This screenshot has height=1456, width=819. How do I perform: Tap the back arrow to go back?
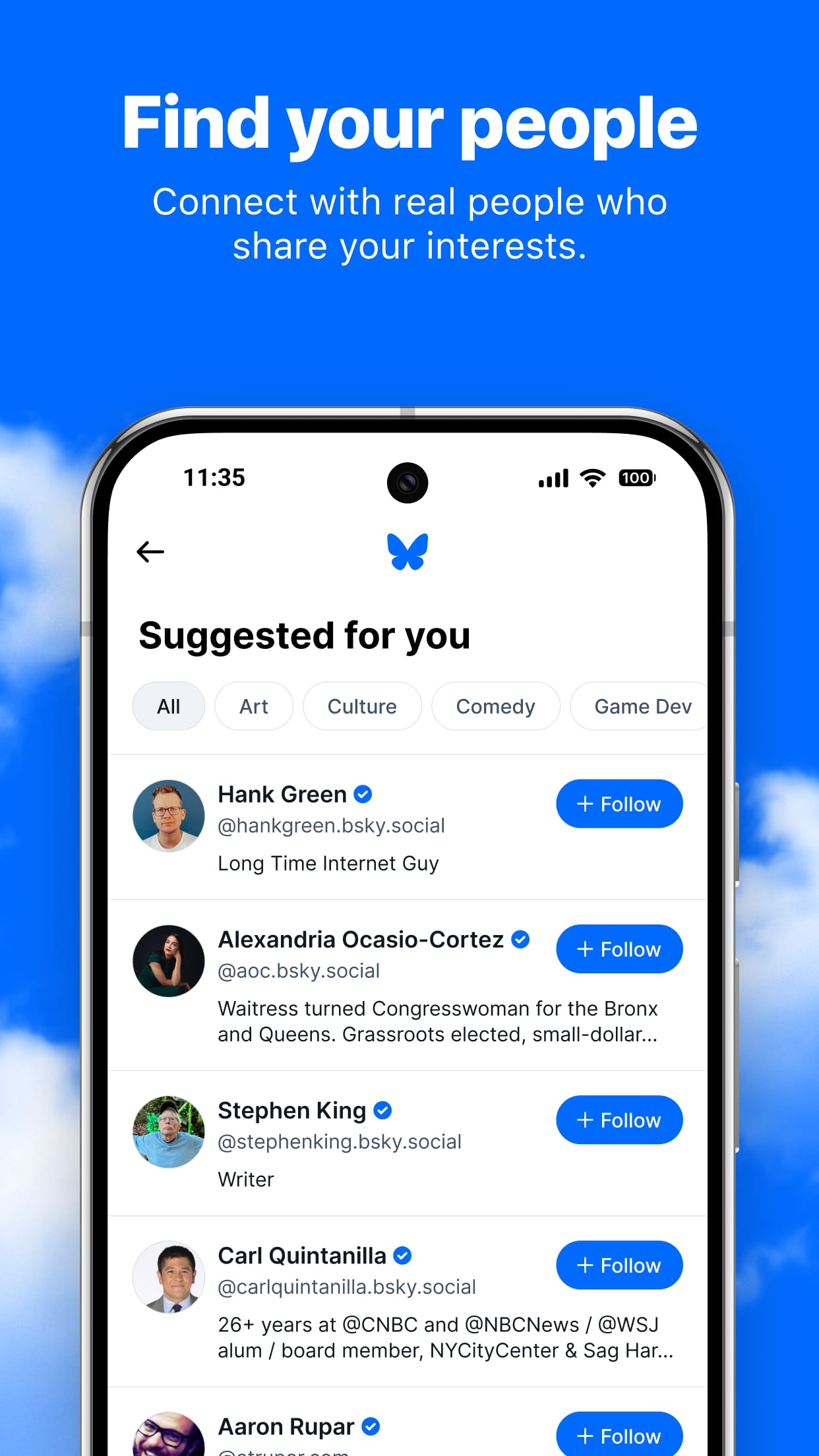150,552
